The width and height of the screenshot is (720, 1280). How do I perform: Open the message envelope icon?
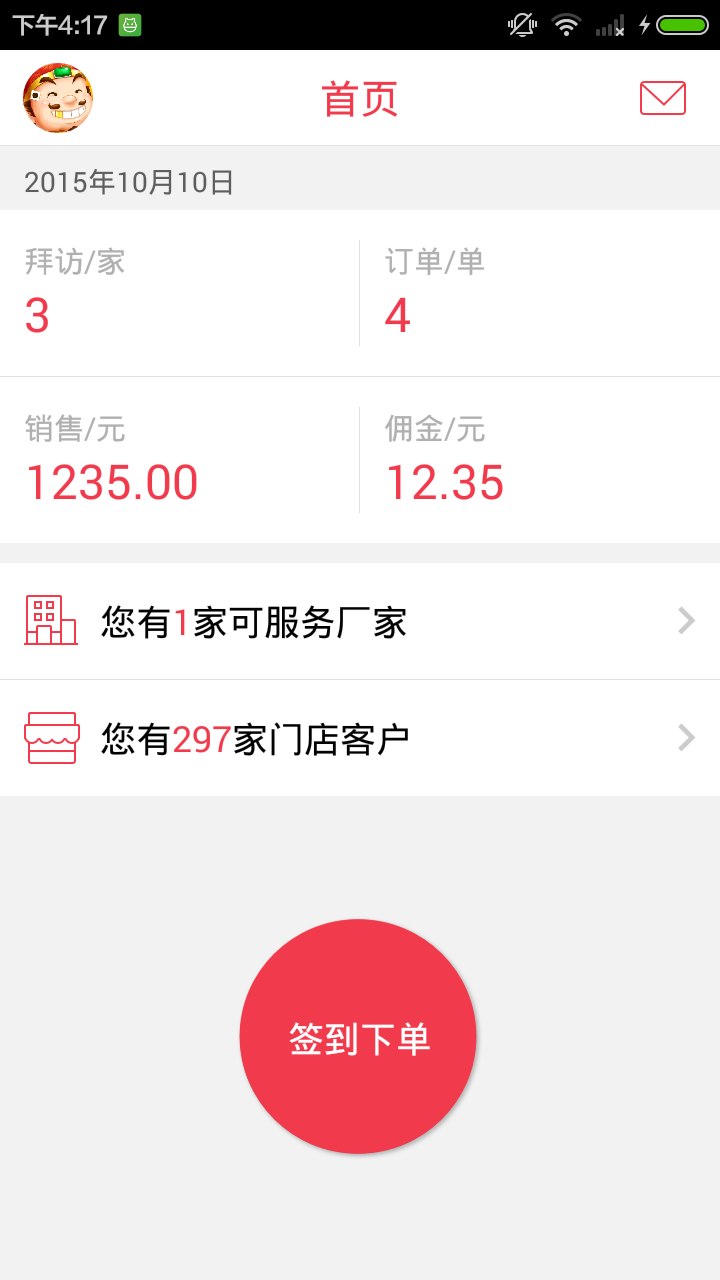coord(661,98)
